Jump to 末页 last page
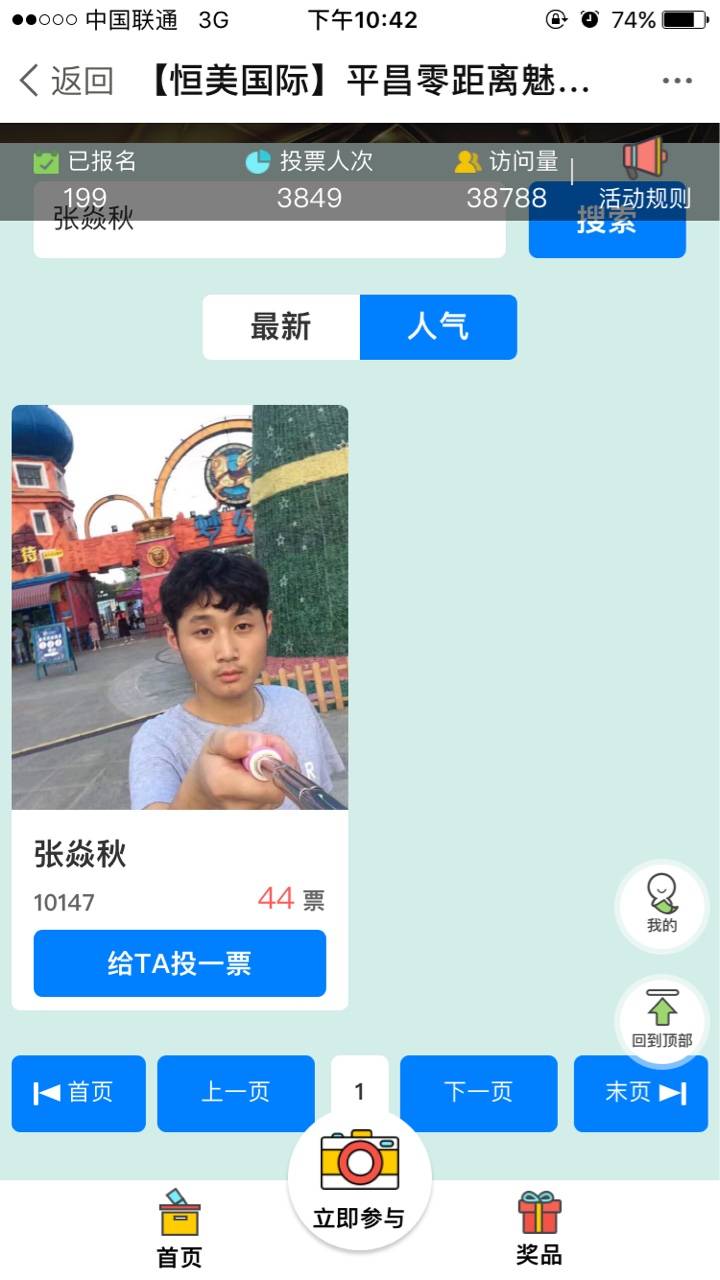The width and height of the screenshot is (720, 1280). 641,1093
